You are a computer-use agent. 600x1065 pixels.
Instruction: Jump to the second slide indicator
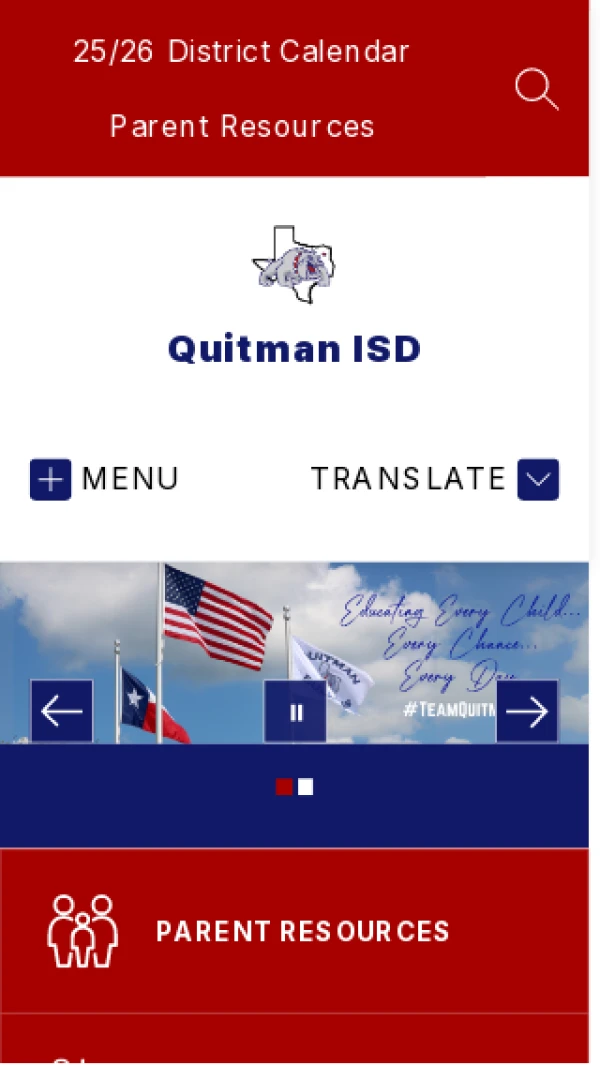coord(306,787)
